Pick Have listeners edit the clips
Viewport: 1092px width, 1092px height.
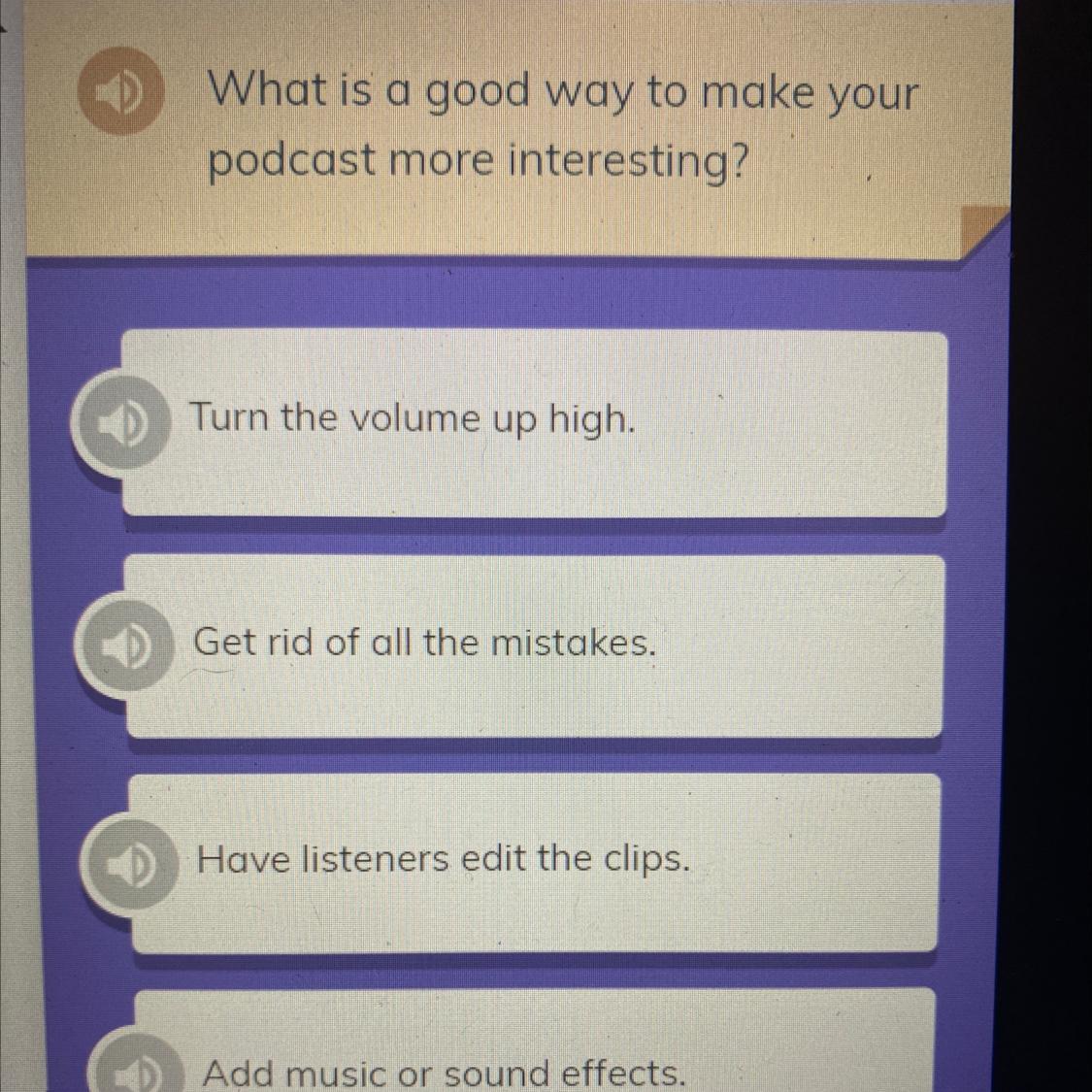coord(535,863)
